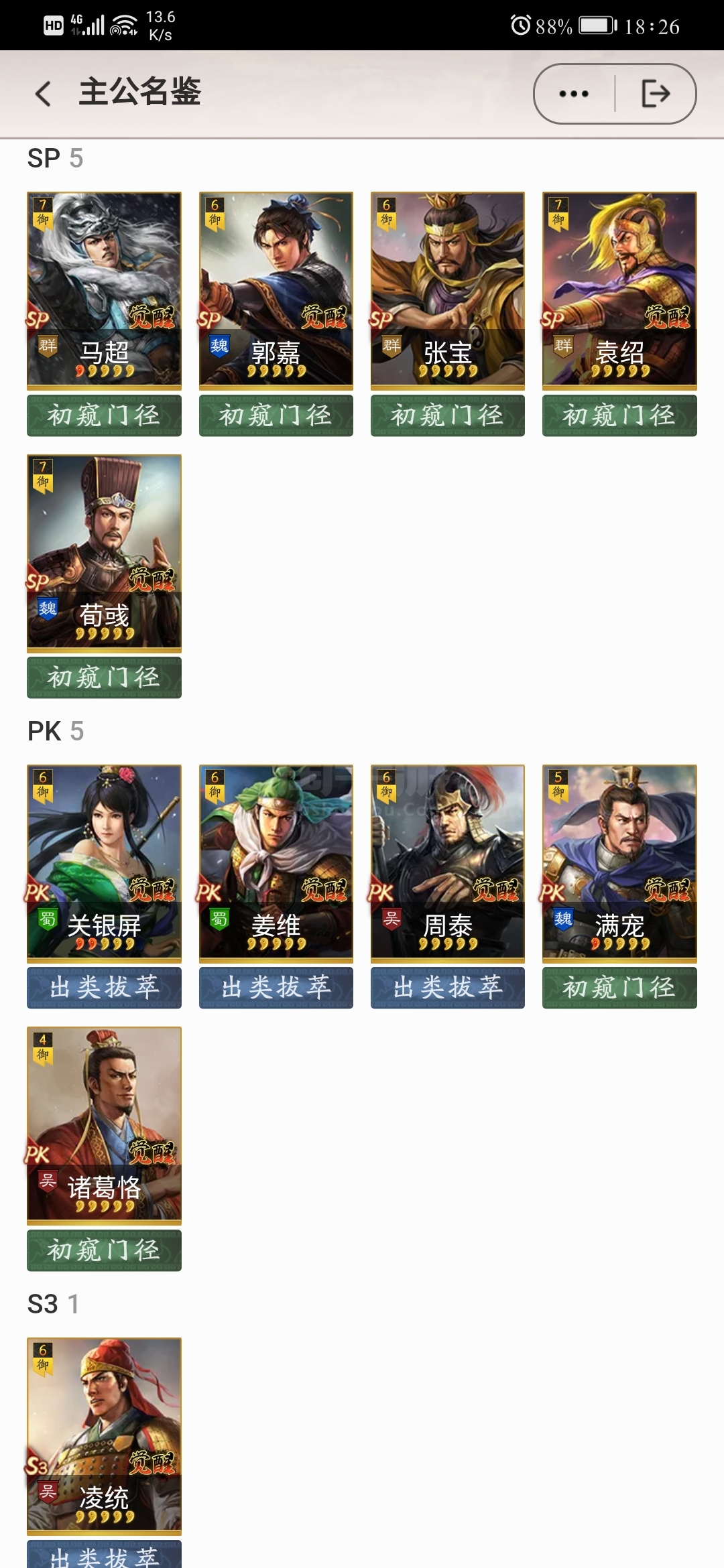This screenshot has height=1568, width=724.
Task: Select PK 周泰 hero card
Action: click(x=447, y=863)
